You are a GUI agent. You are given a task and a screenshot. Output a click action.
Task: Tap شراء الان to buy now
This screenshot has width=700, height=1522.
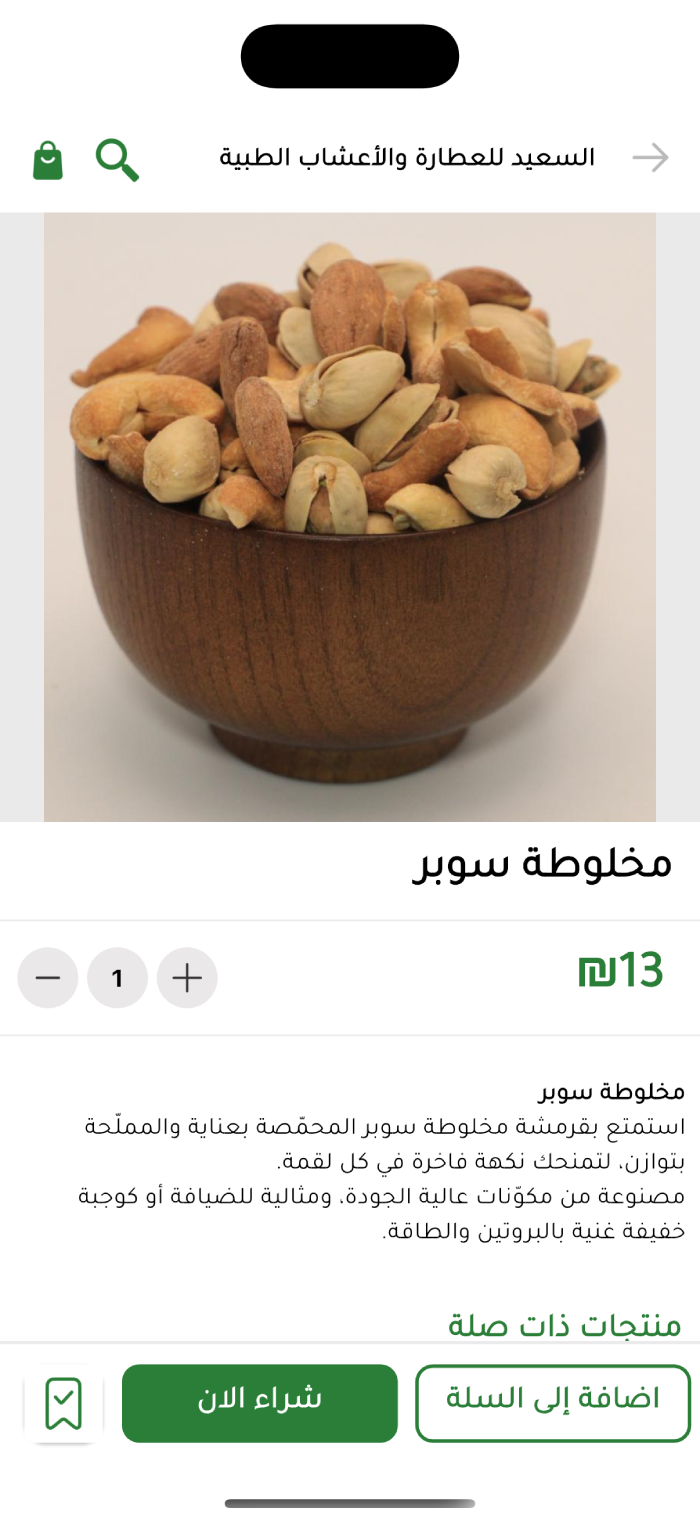click(x=260, y=1403)
